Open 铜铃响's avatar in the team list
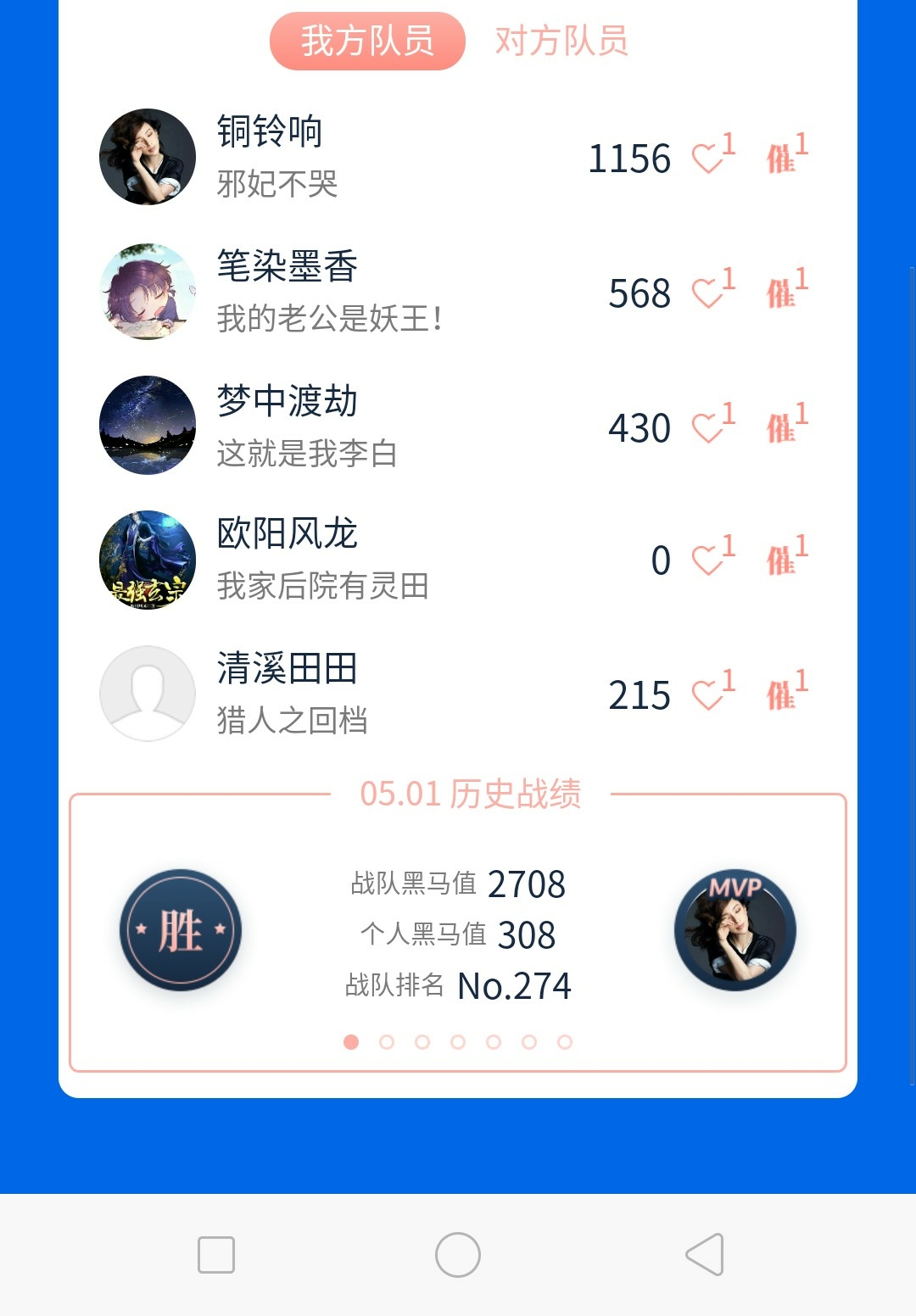 click(x=148, y=157)
